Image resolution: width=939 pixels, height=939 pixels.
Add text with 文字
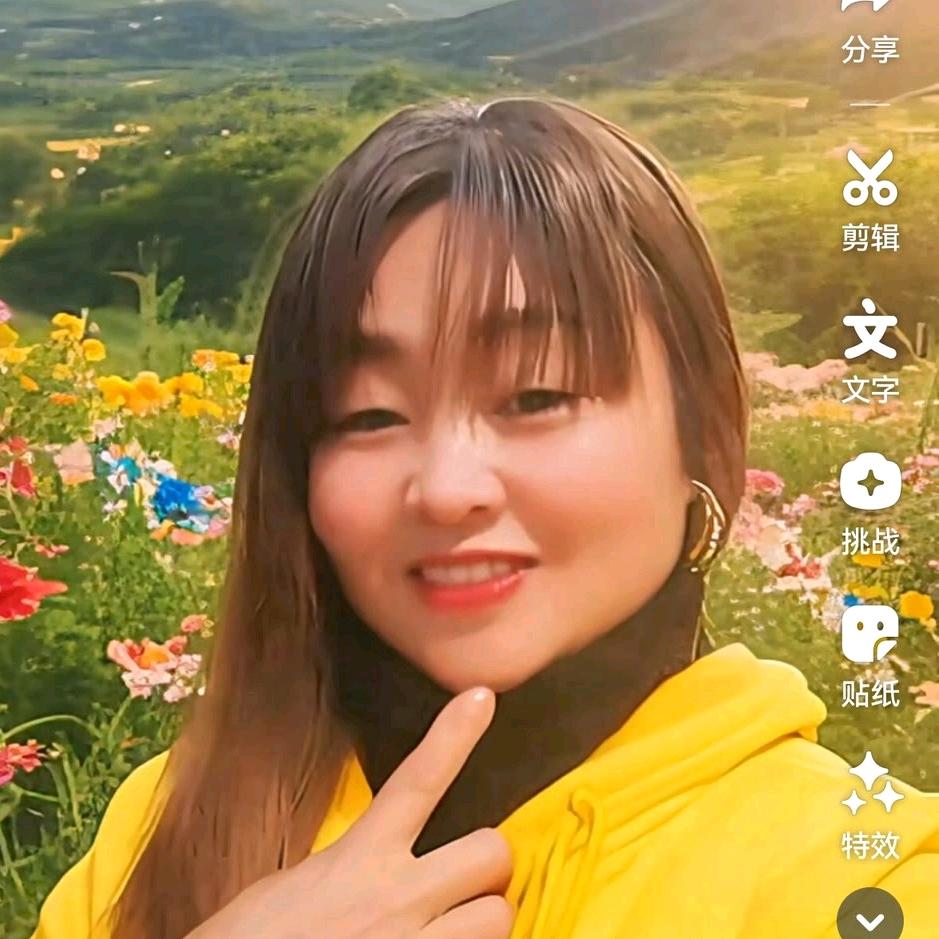pos(870,350)
